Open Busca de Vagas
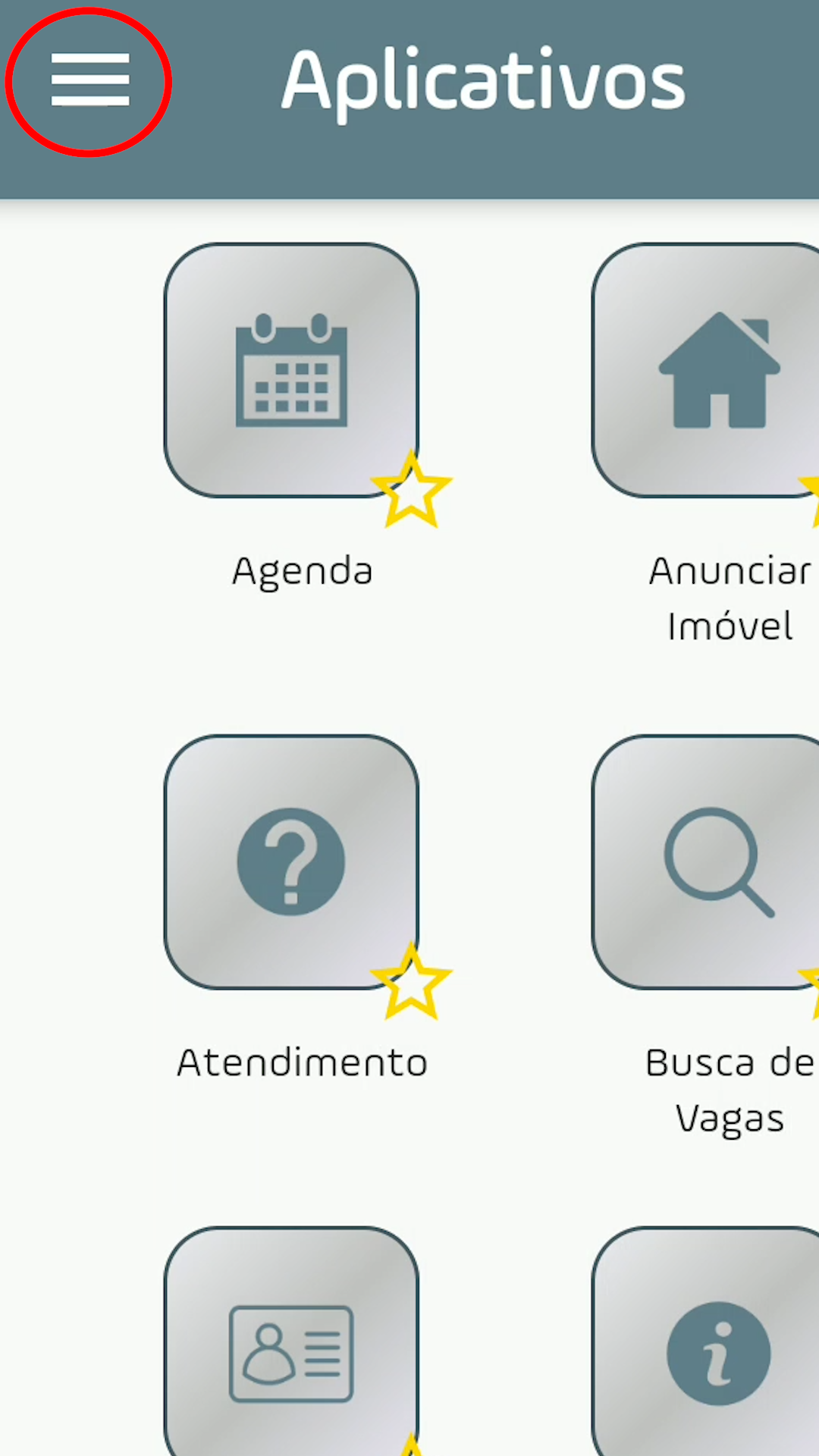Viewport: 819px width, 1456px height. point(706,861)
